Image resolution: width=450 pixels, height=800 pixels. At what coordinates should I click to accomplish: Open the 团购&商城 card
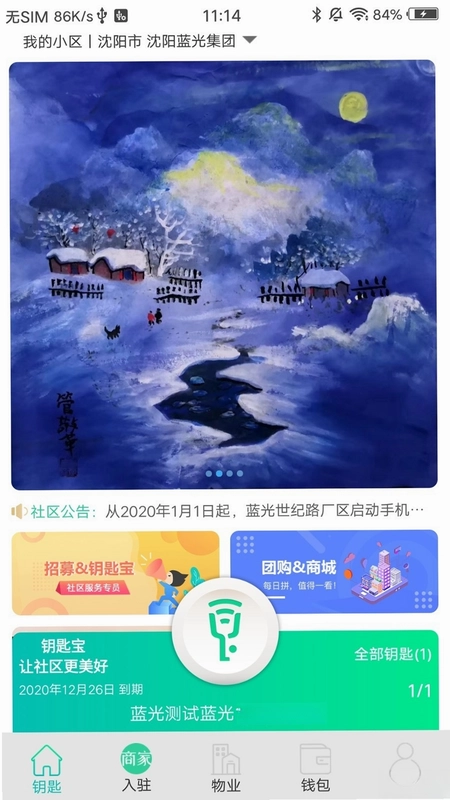coord(334,571)
